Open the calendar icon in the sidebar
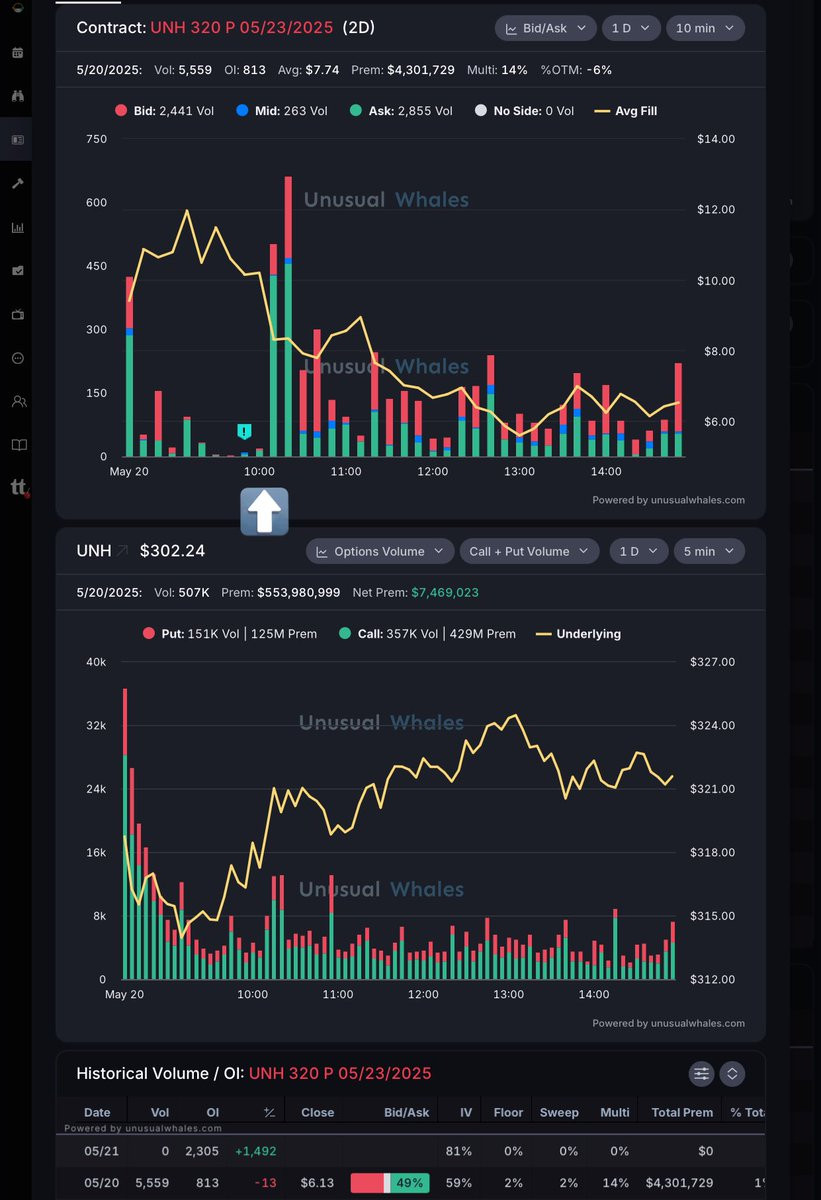 pos(17,52)
